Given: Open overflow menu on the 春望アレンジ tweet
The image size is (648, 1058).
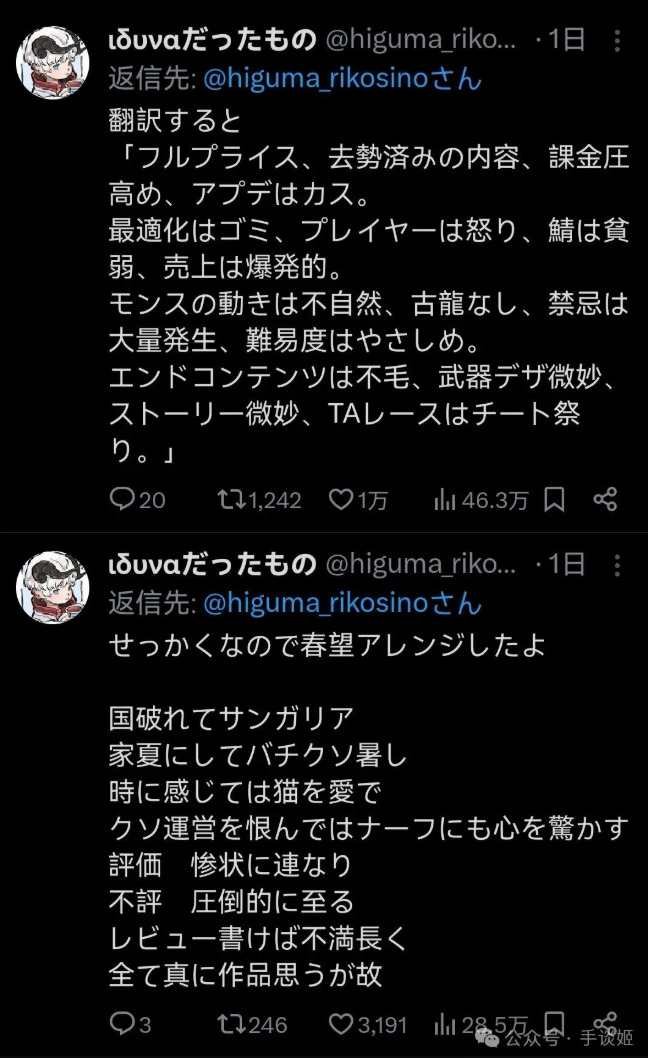Looking at the screenshot, I should pos(617,565).
